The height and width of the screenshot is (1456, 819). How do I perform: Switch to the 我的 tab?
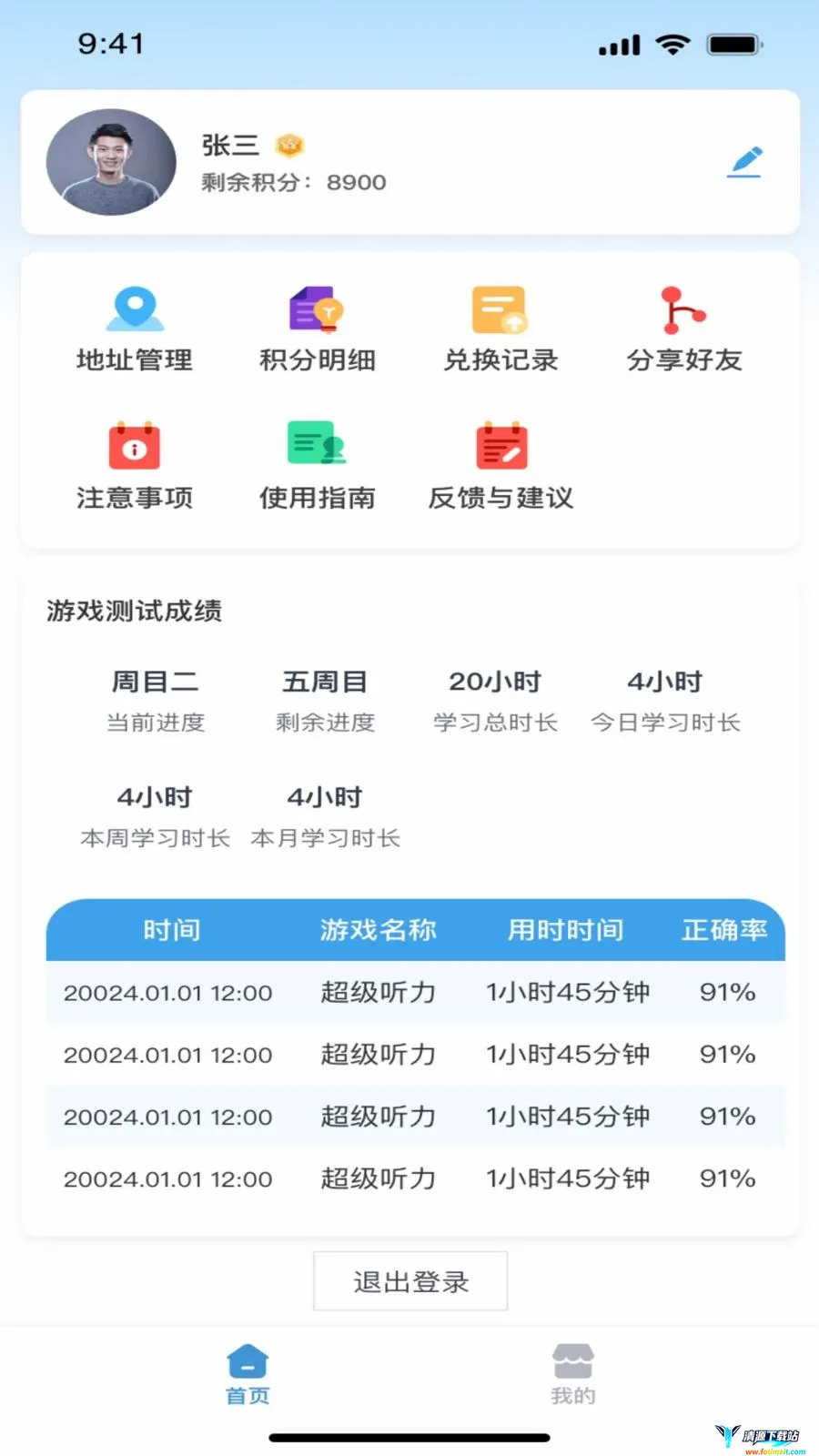point(573,1375)
